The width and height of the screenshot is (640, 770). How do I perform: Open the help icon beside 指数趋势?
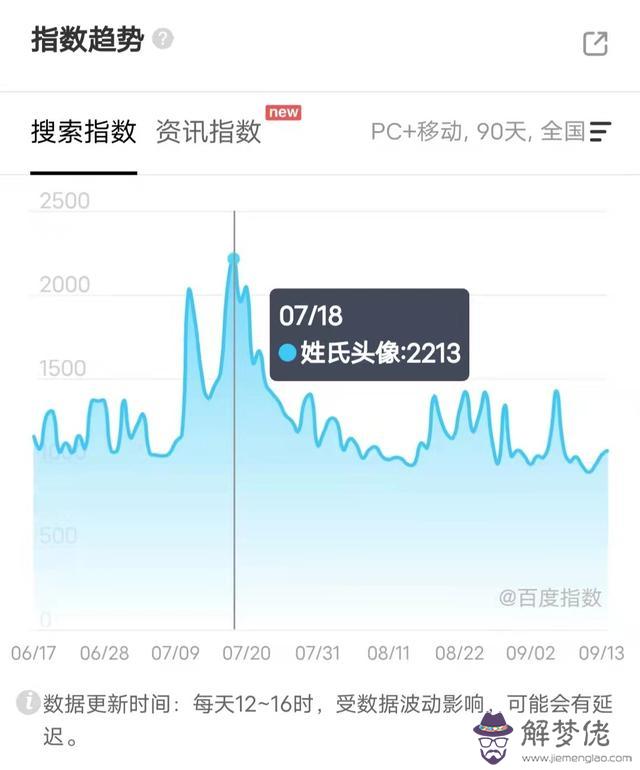pyautogui.click(x=163, y=40)
